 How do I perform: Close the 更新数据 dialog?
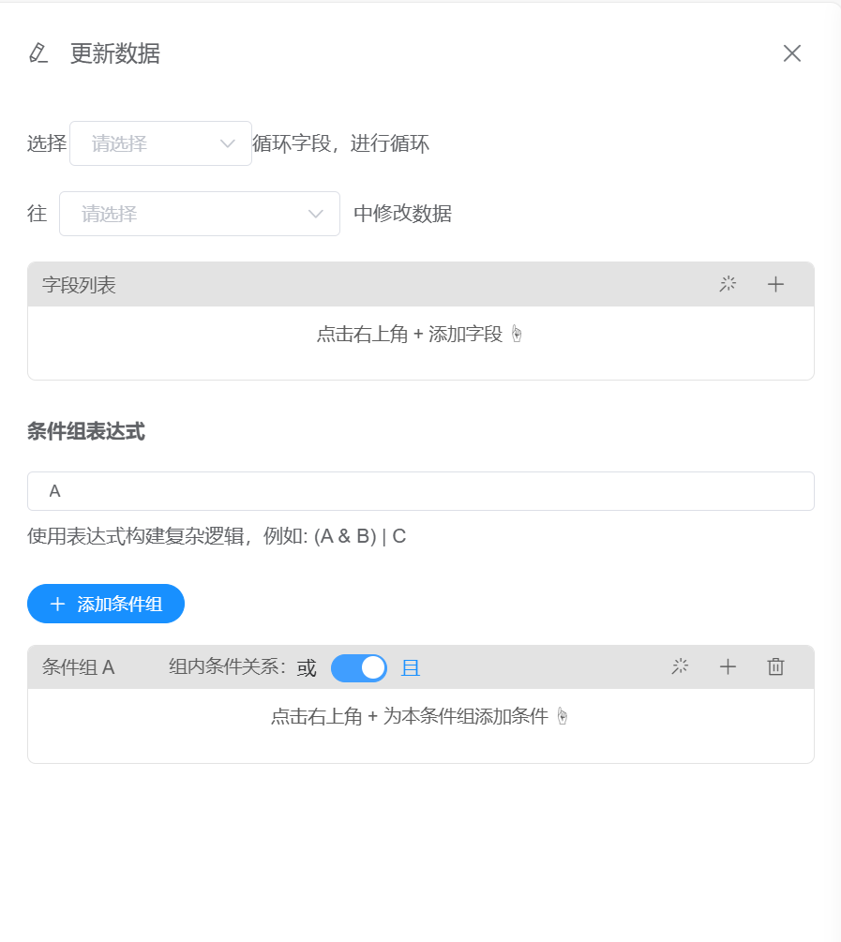coord(792,54)
